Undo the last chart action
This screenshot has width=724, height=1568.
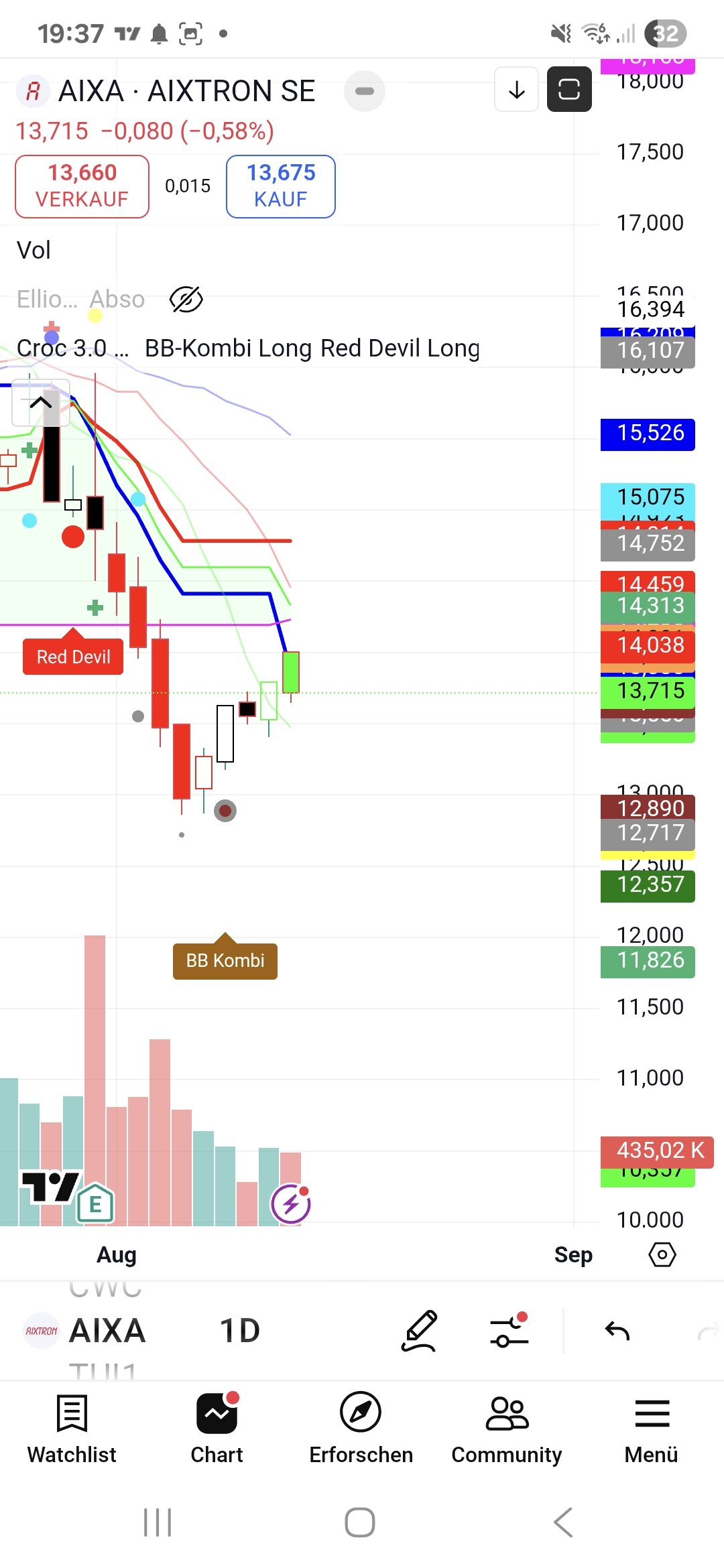point(617,1331)
